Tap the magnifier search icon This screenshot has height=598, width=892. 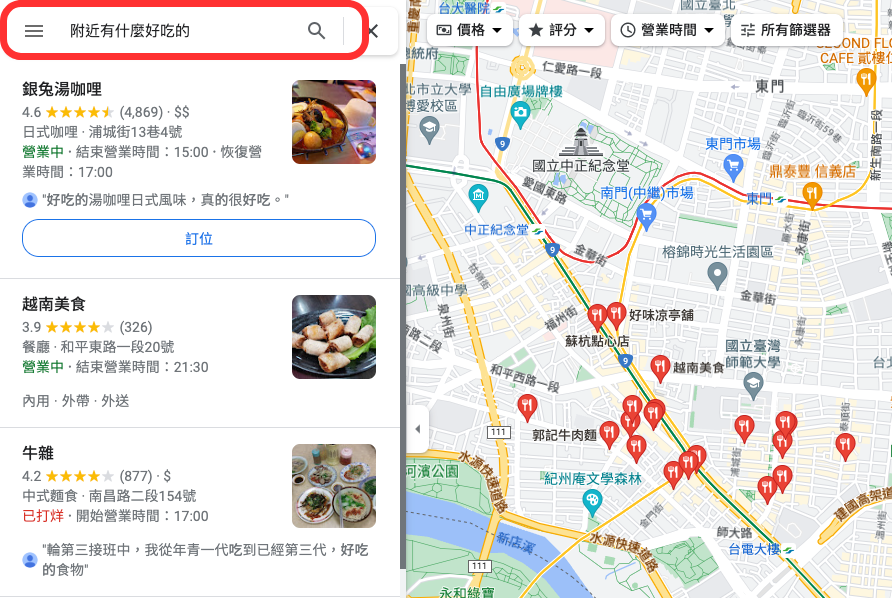[x=316, y=31]
